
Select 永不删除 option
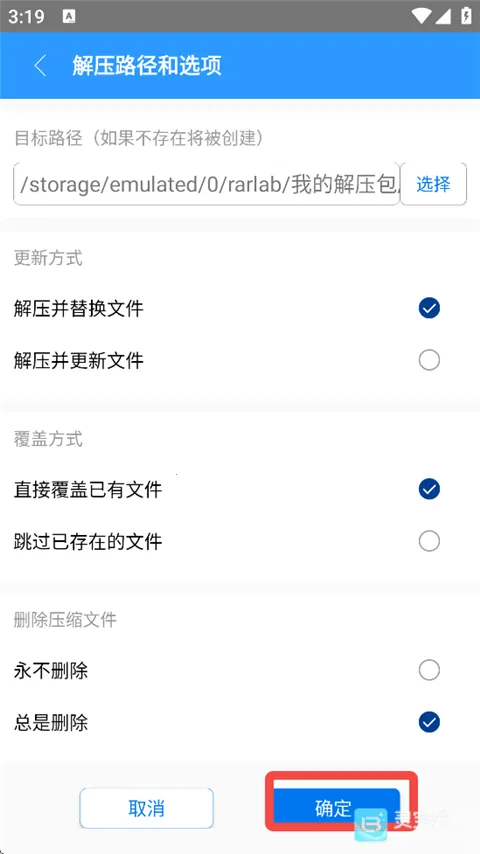(x=240, y=670)
